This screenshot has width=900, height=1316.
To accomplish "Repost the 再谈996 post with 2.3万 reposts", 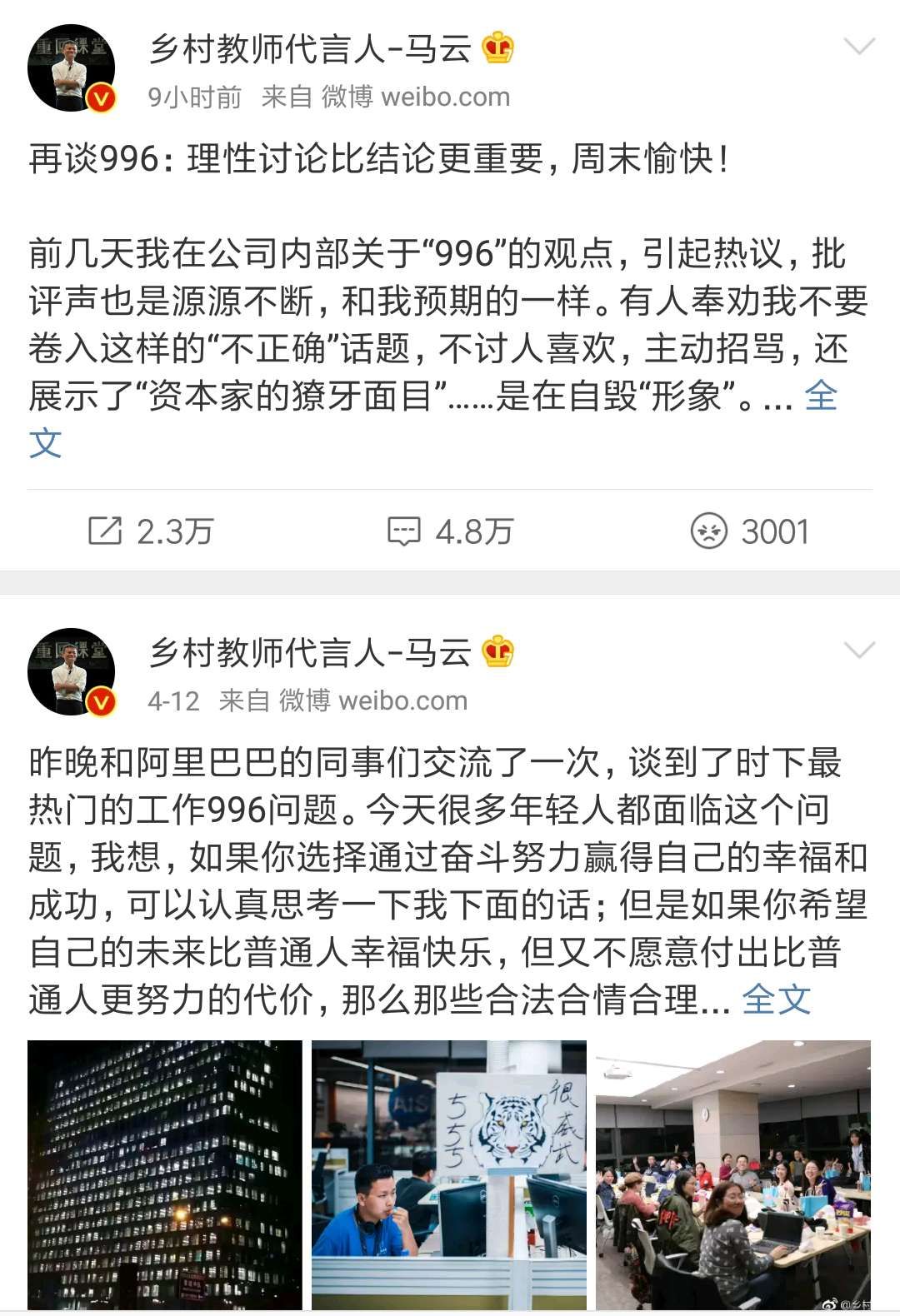I will click(x=151, y=531).
